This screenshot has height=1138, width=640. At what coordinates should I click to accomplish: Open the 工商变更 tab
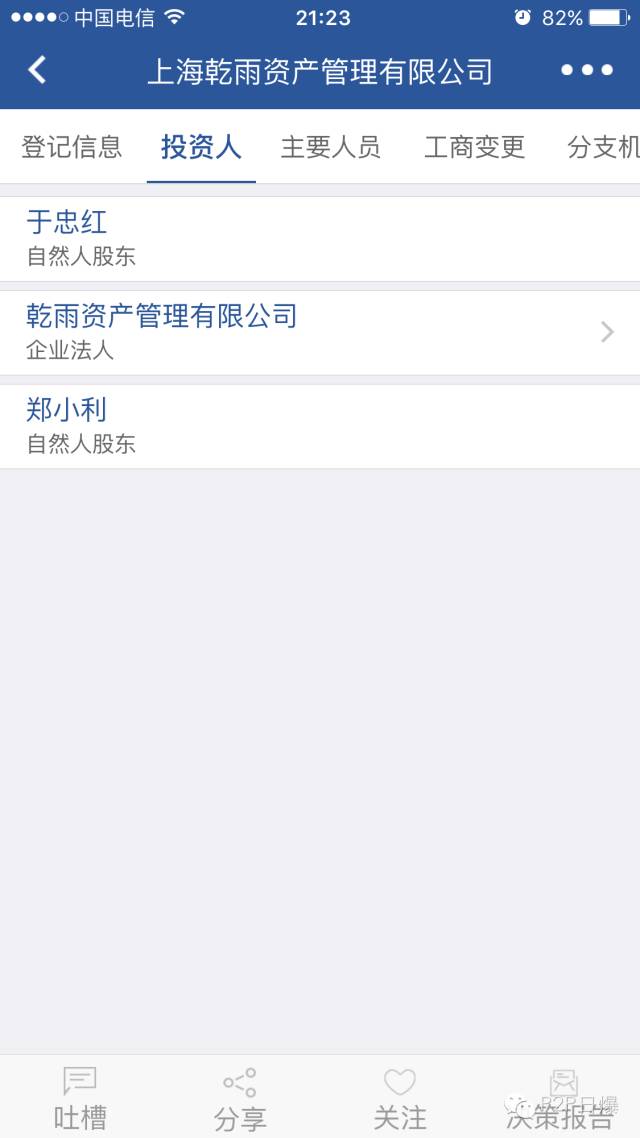[474, 147]
